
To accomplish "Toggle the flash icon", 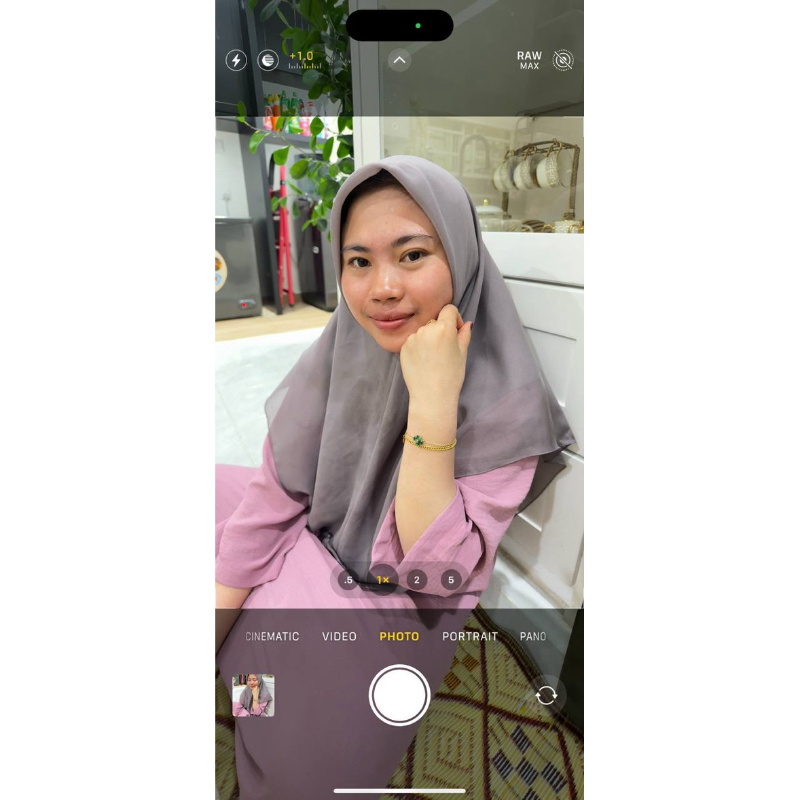I will (x=236, y=60).
